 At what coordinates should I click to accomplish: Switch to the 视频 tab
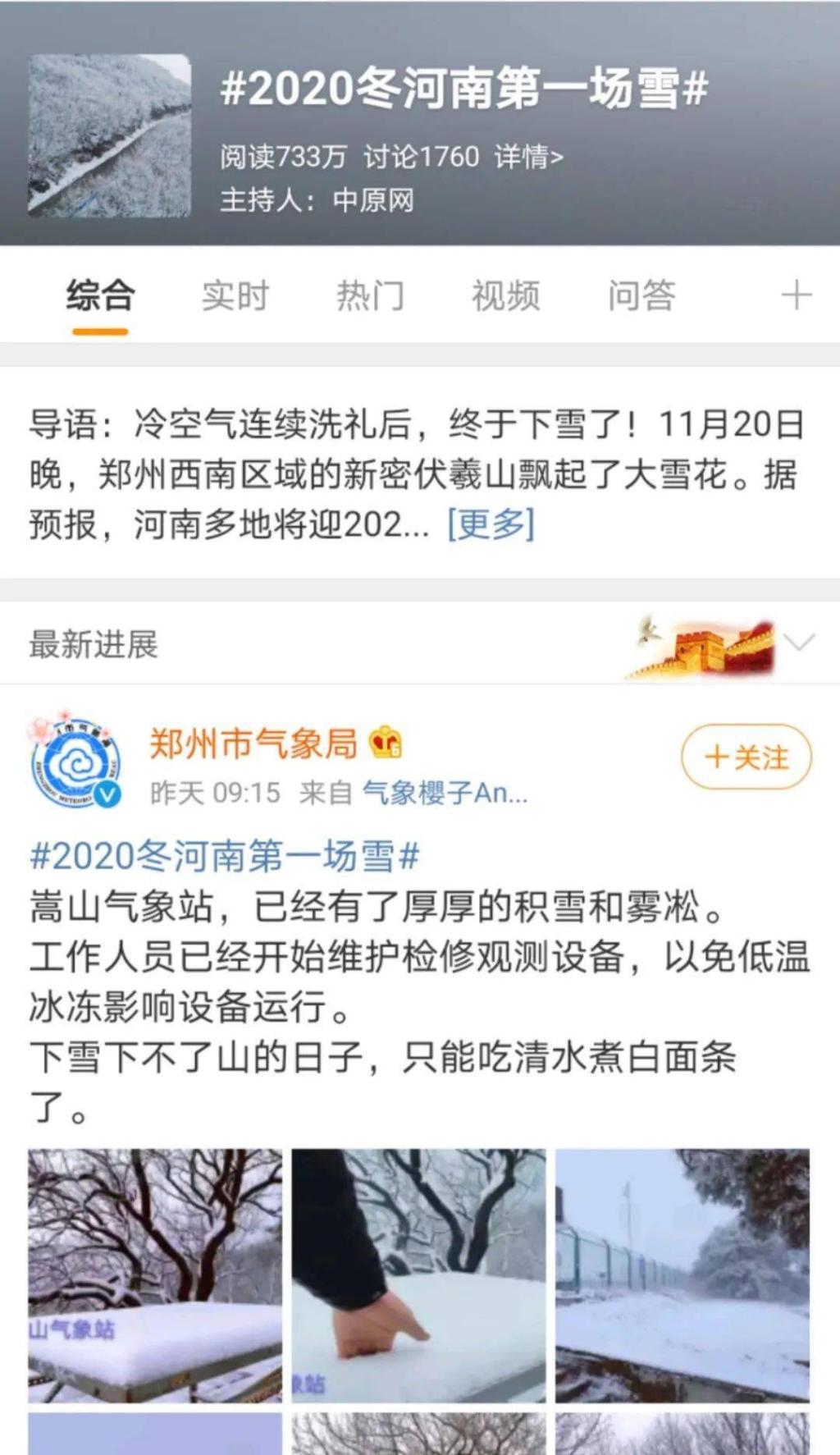[505, 295]
